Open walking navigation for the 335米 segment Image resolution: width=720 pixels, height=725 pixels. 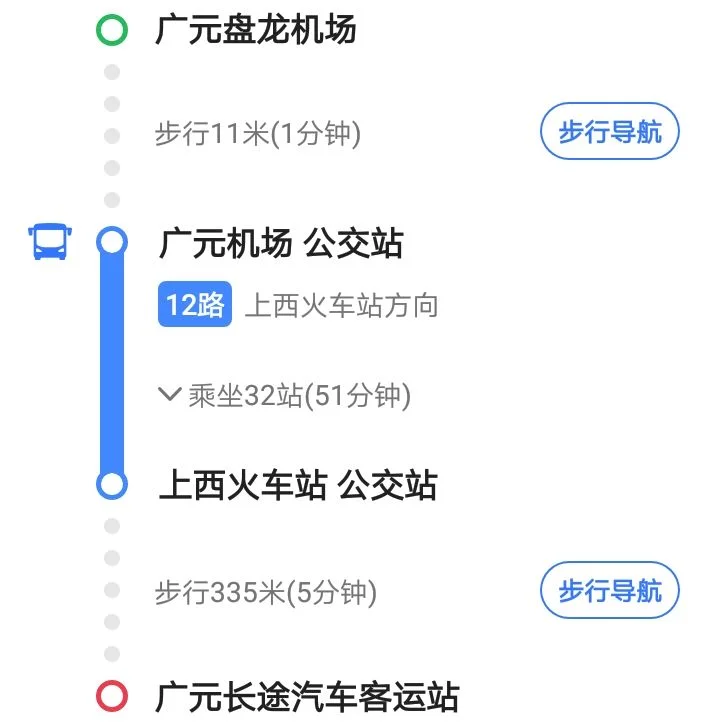(x=610, y=590)
